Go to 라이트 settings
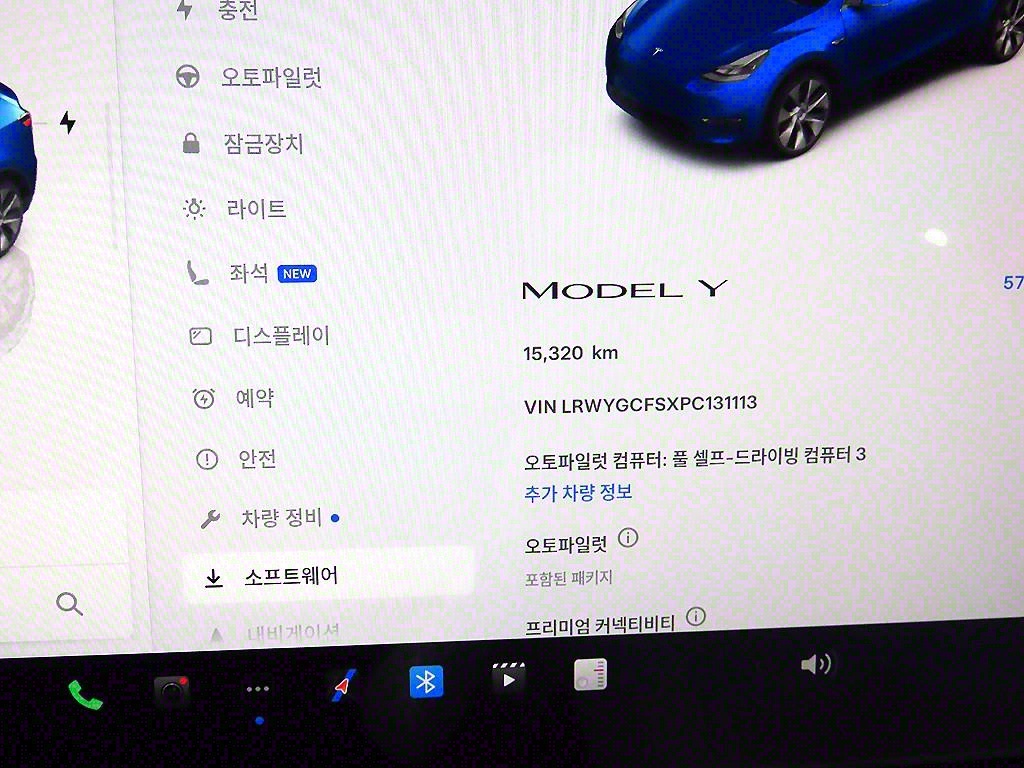 255,209
